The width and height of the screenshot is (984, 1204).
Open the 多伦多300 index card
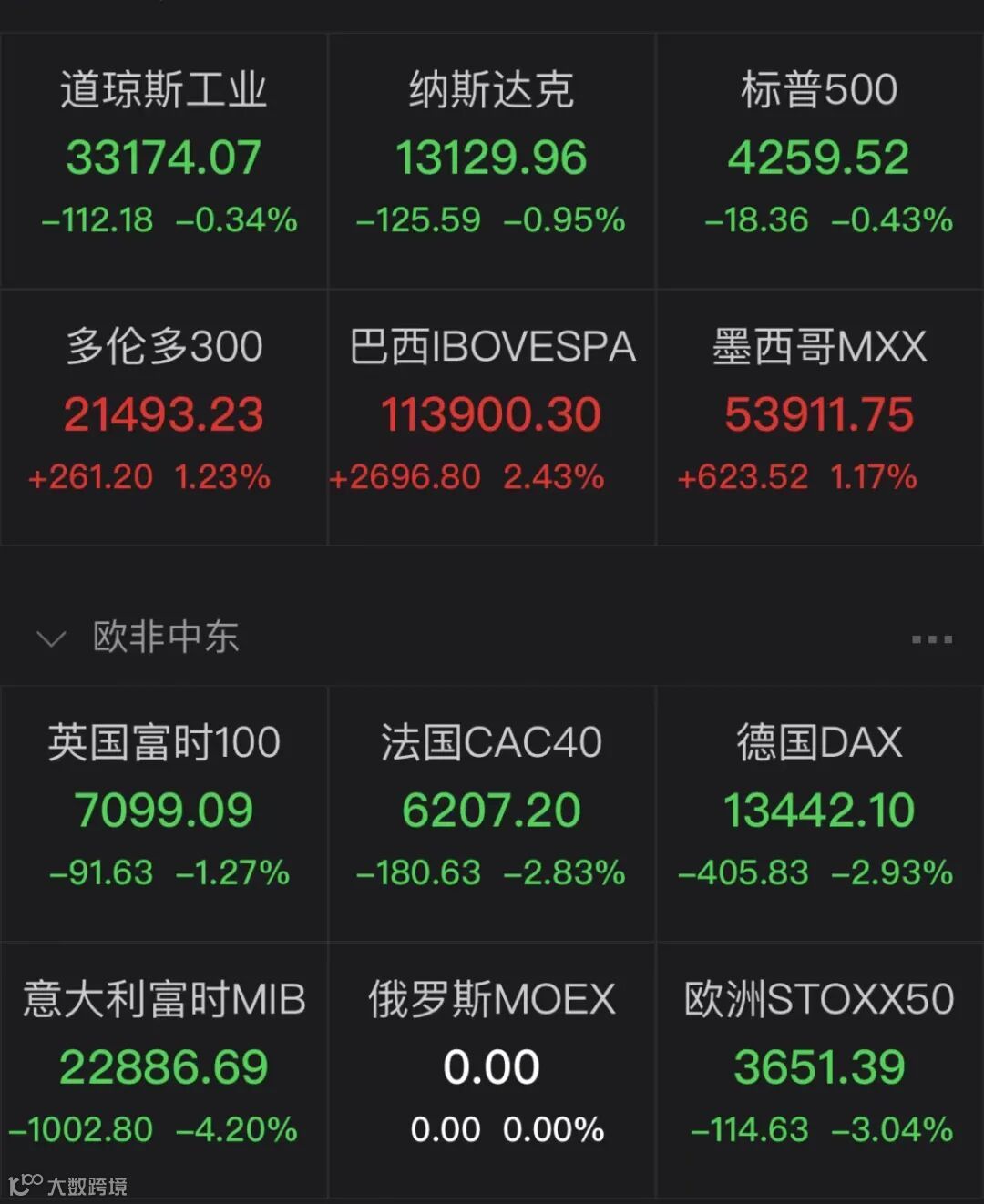click(x=164, y=418)
